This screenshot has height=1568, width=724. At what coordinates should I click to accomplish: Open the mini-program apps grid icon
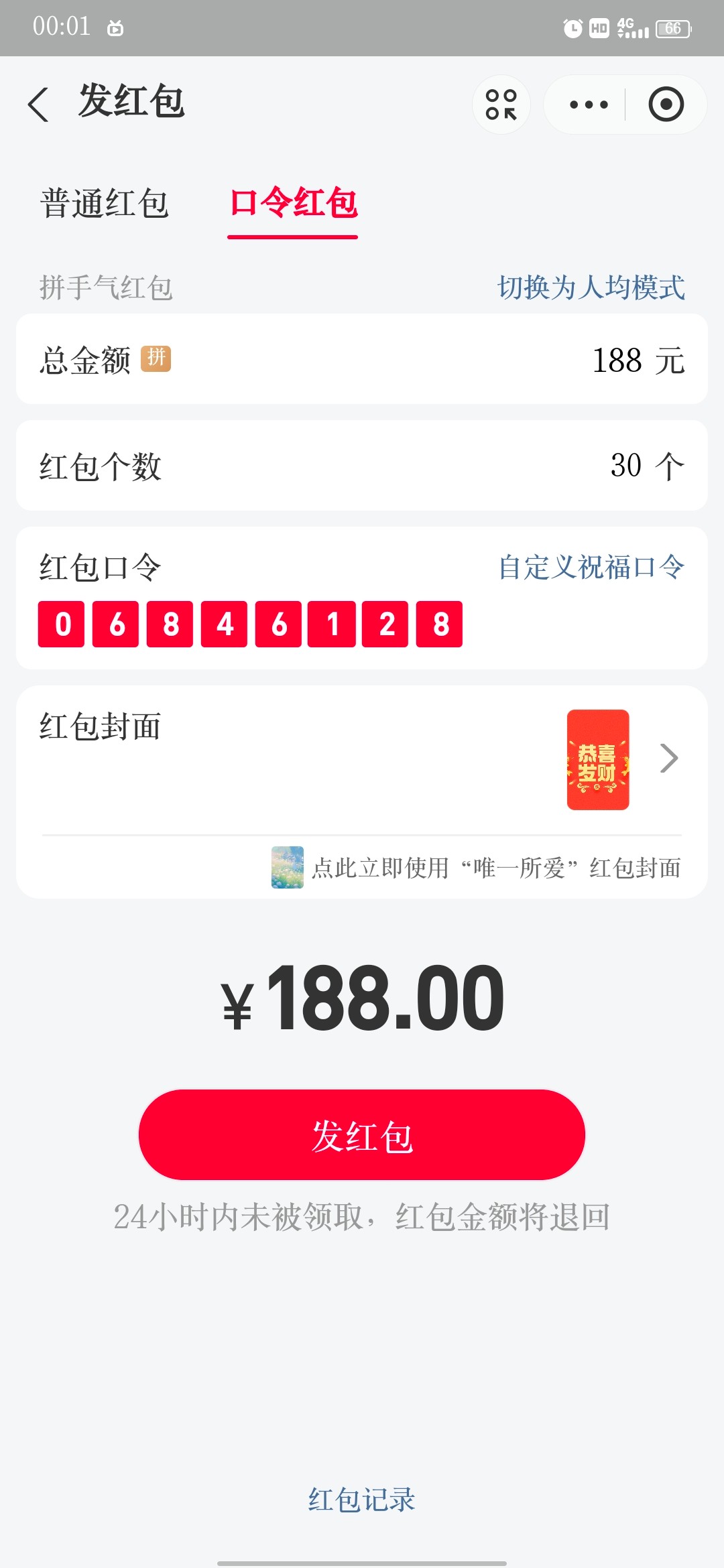coord(501,105)
